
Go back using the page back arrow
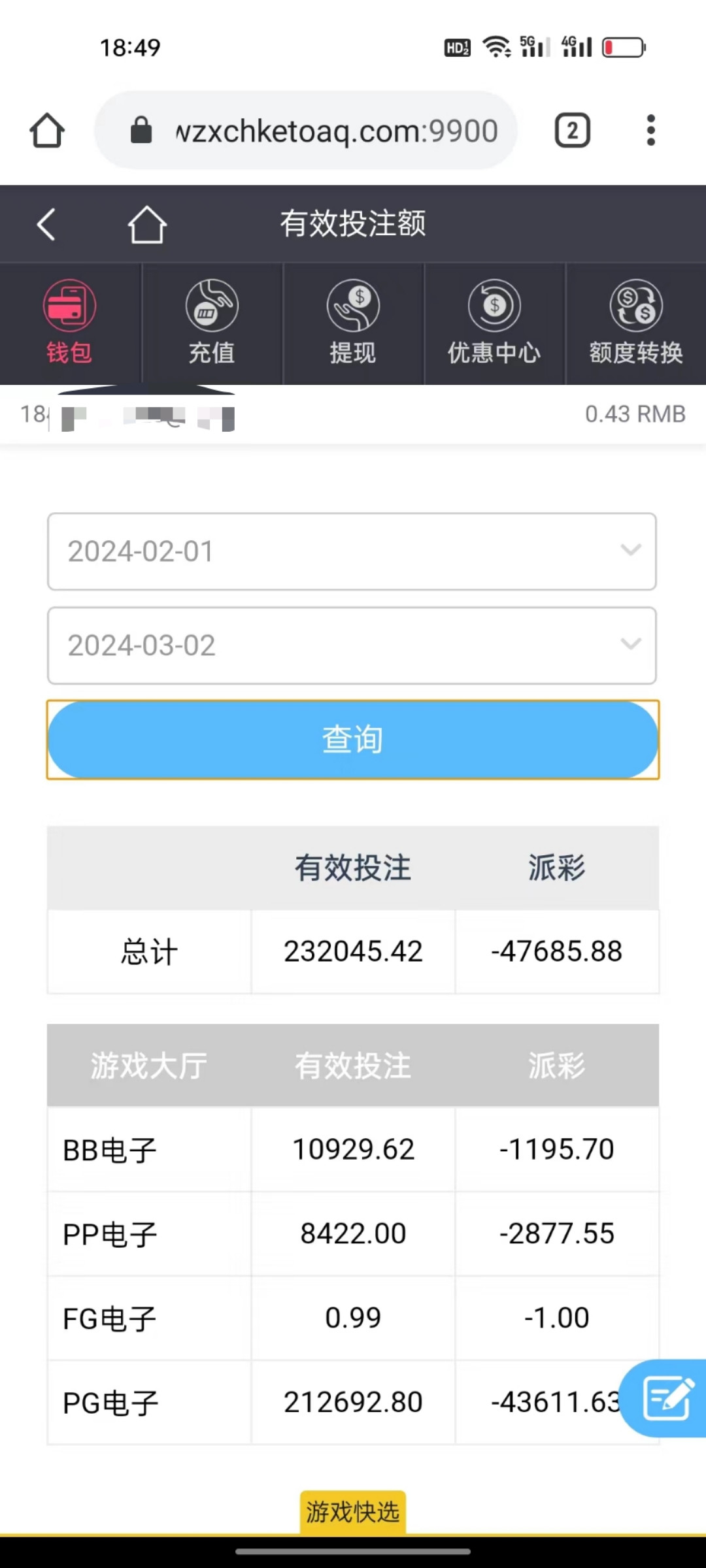46,225
